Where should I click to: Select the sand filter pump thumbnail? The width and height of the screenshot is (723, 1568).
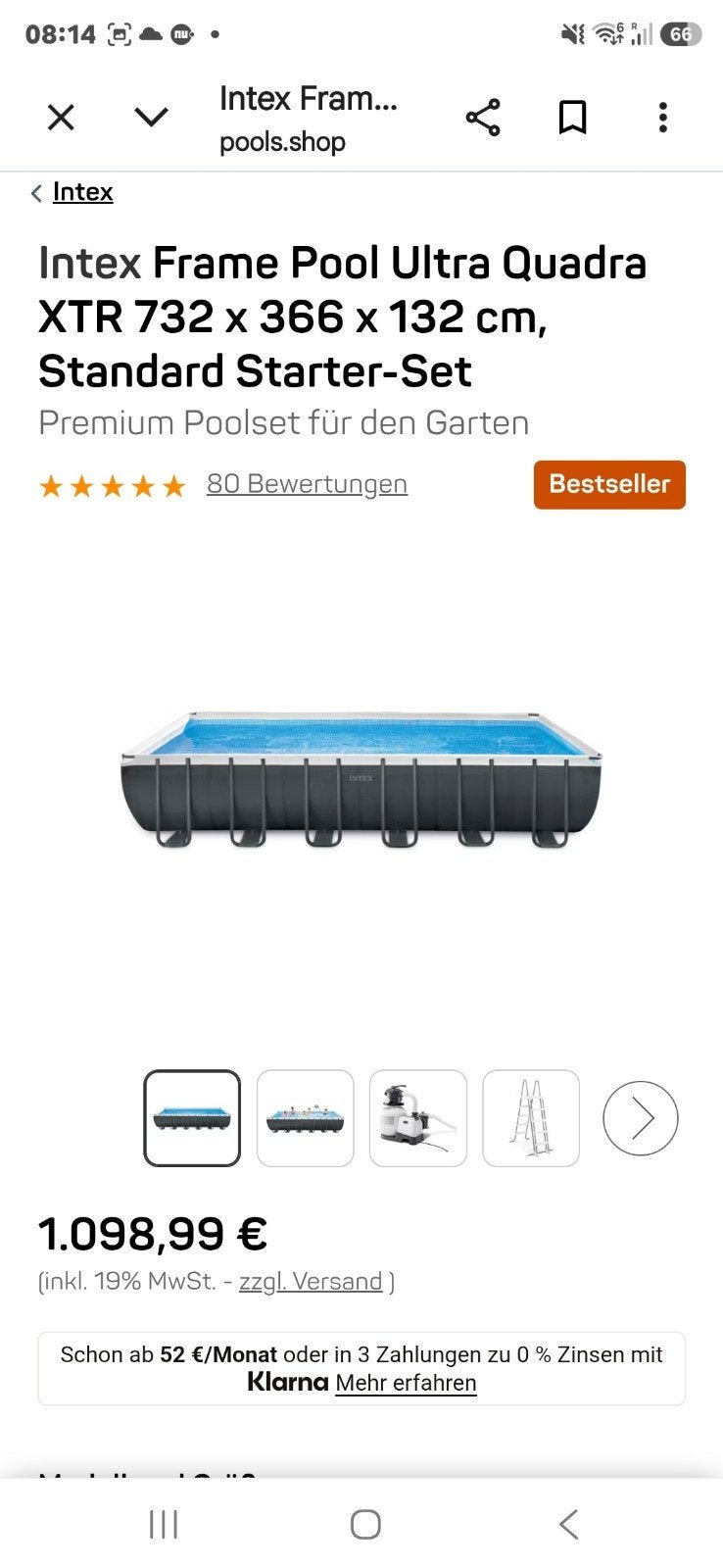tap(418, 1118)
